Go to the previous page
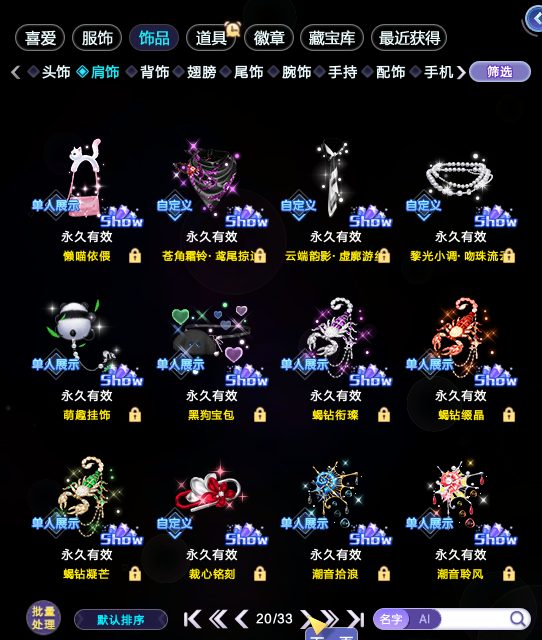The height and width of the screenshot is (640, 542). click(242, 619)
